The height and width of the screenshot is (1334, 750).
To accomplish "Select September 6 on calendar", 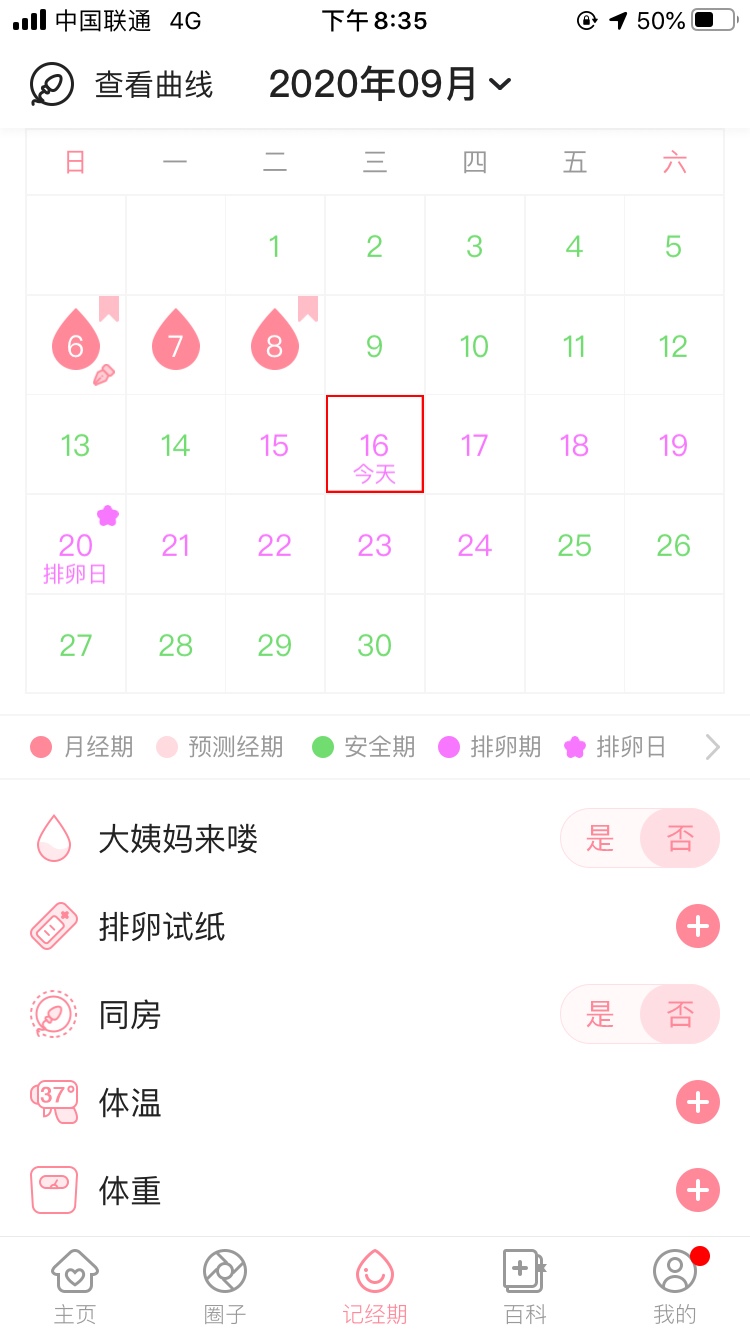I will click(x=76, y=345).
